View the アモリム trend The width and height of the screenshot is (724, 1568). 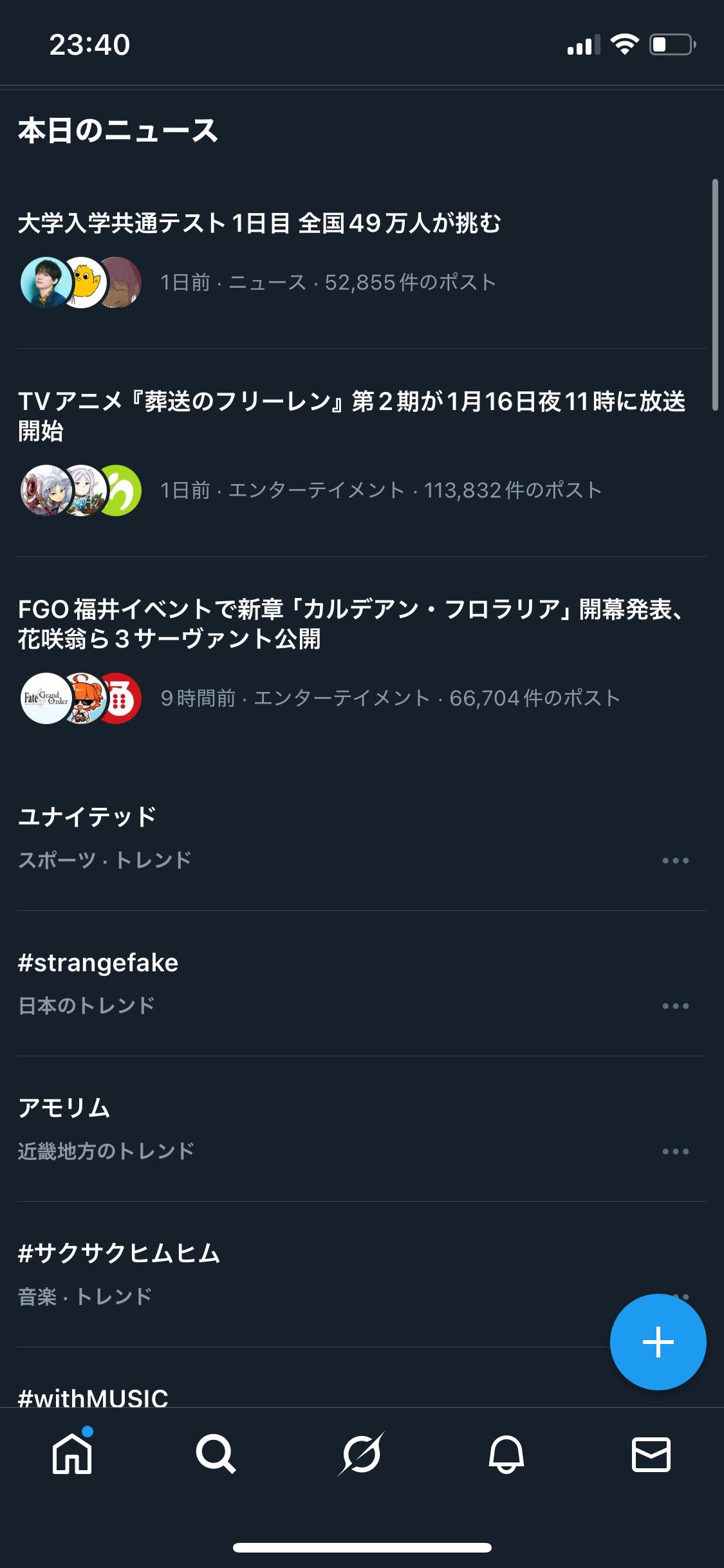click(64, 1108)
